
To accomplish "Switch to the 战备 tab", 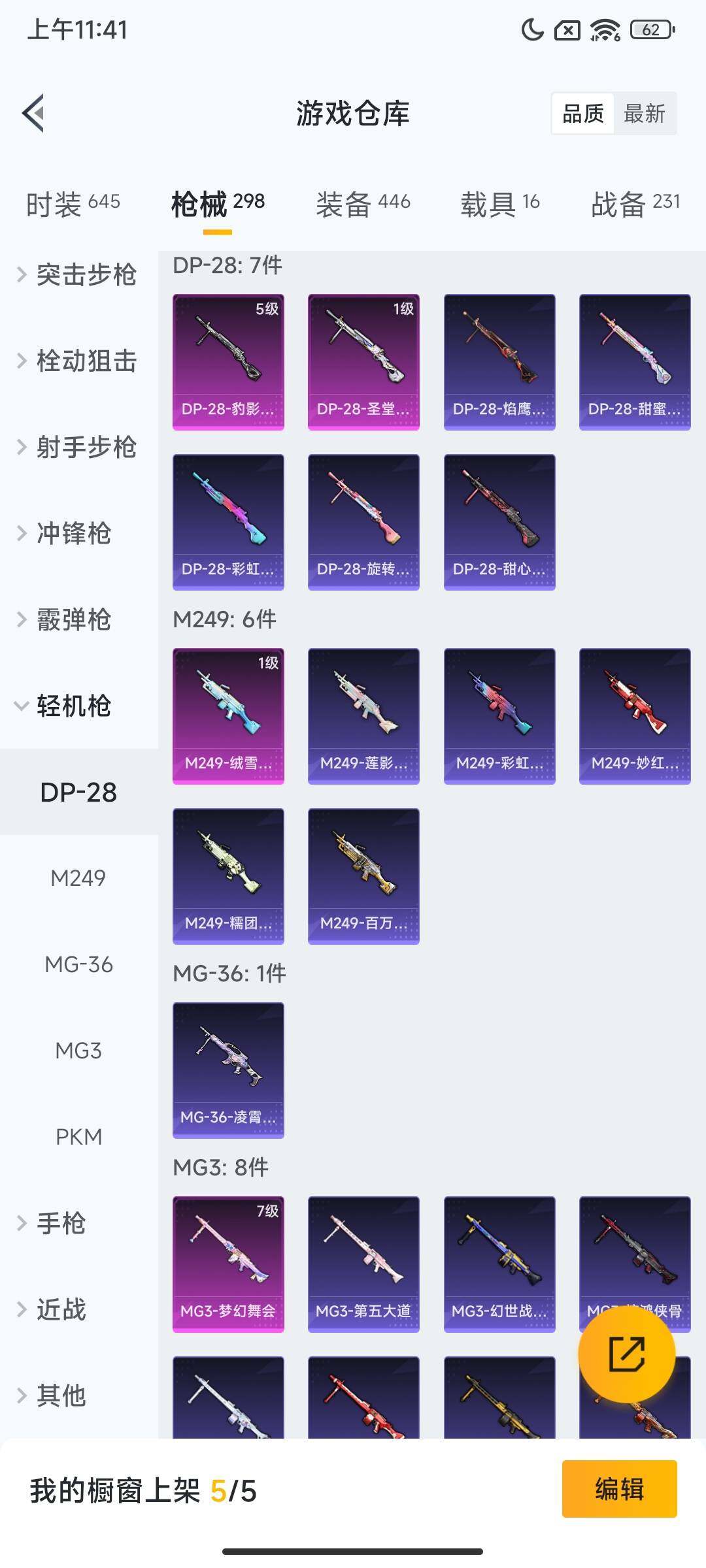I will [x=635, y=204].
